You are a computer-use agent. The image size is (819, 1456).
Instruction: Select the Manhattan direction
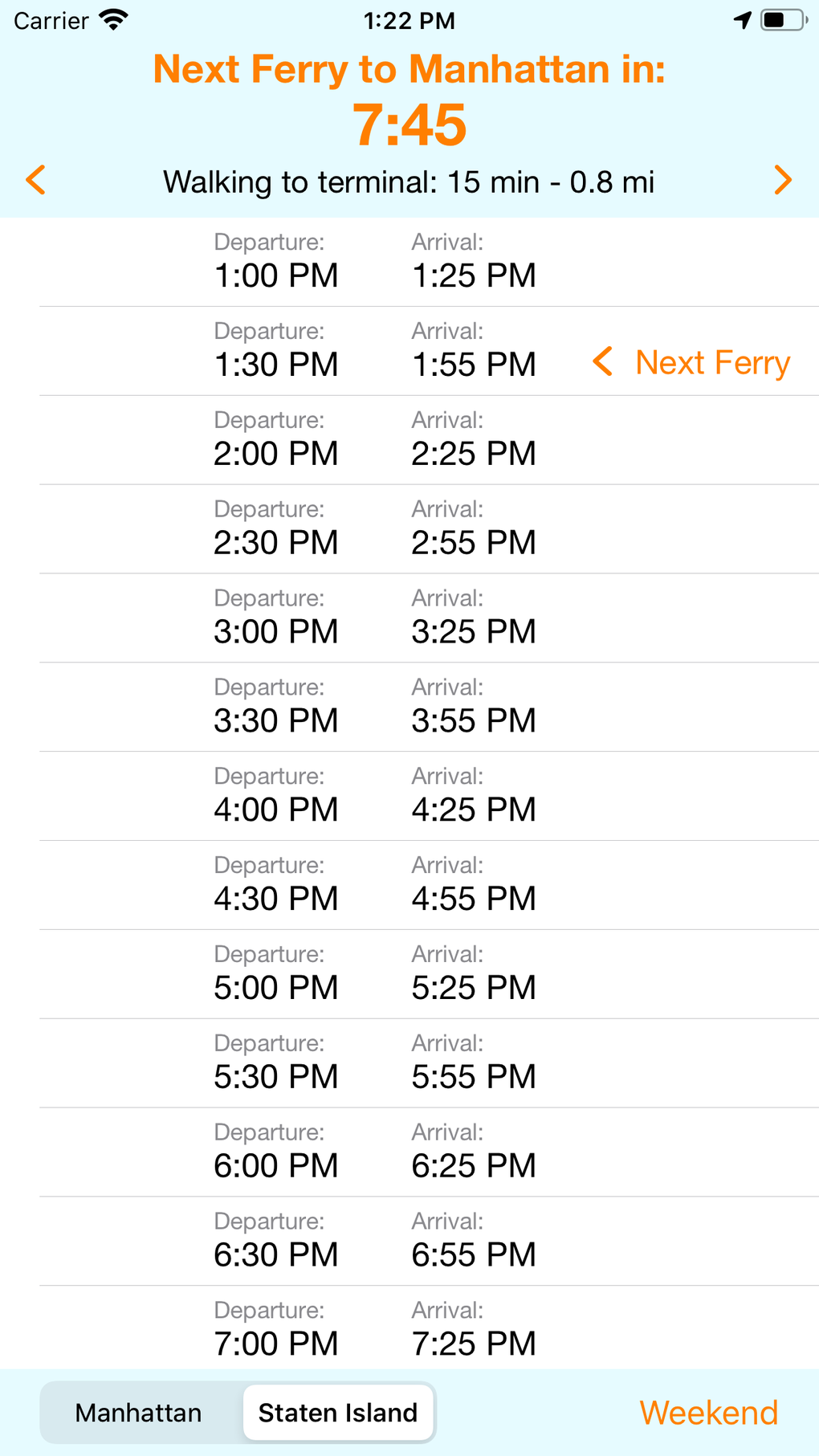(x=138, y=1412)
